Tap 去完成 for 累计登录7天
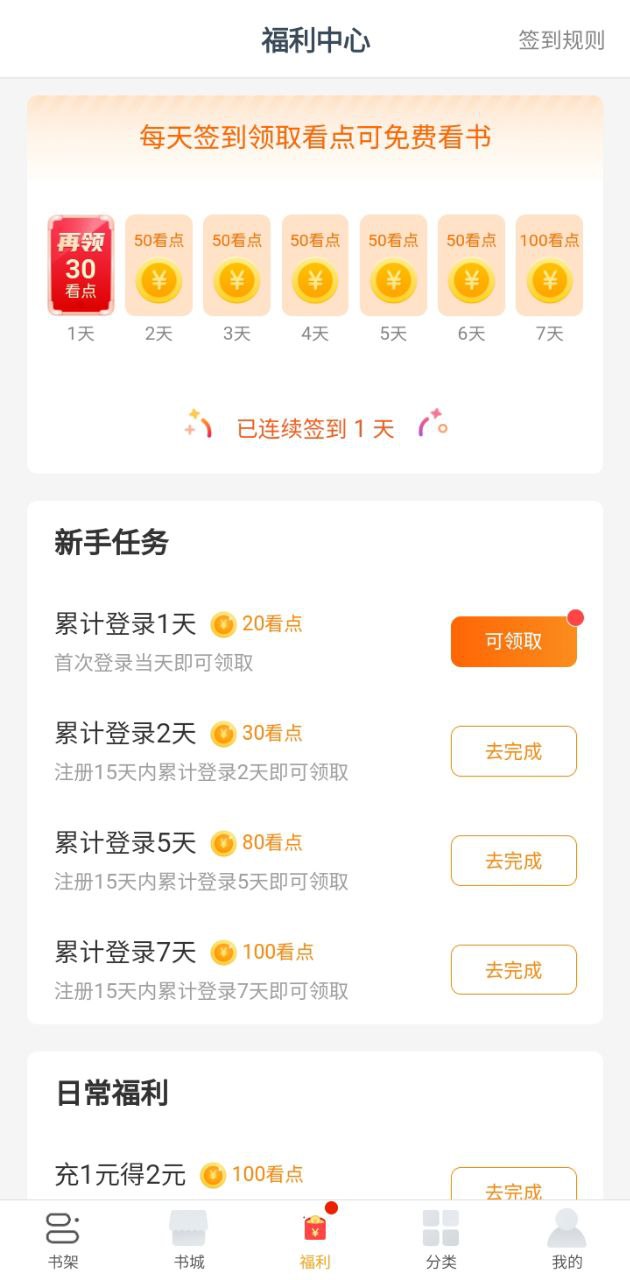The image size is (630, 1280). [514, 970]
